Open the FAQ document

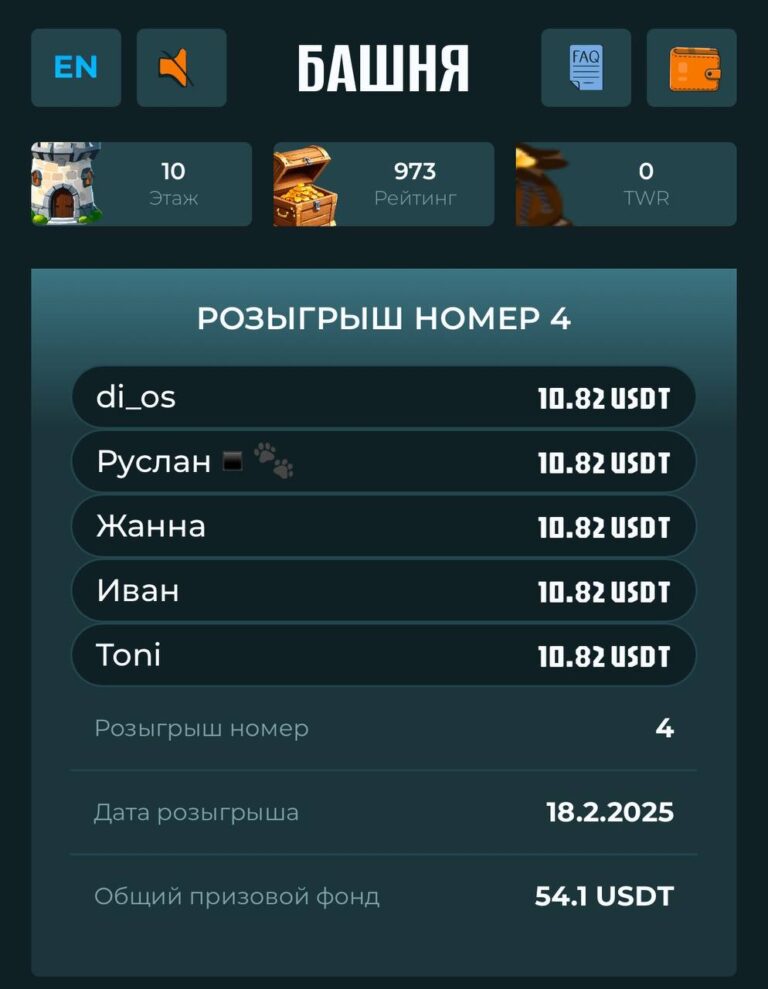pos(586,68)
